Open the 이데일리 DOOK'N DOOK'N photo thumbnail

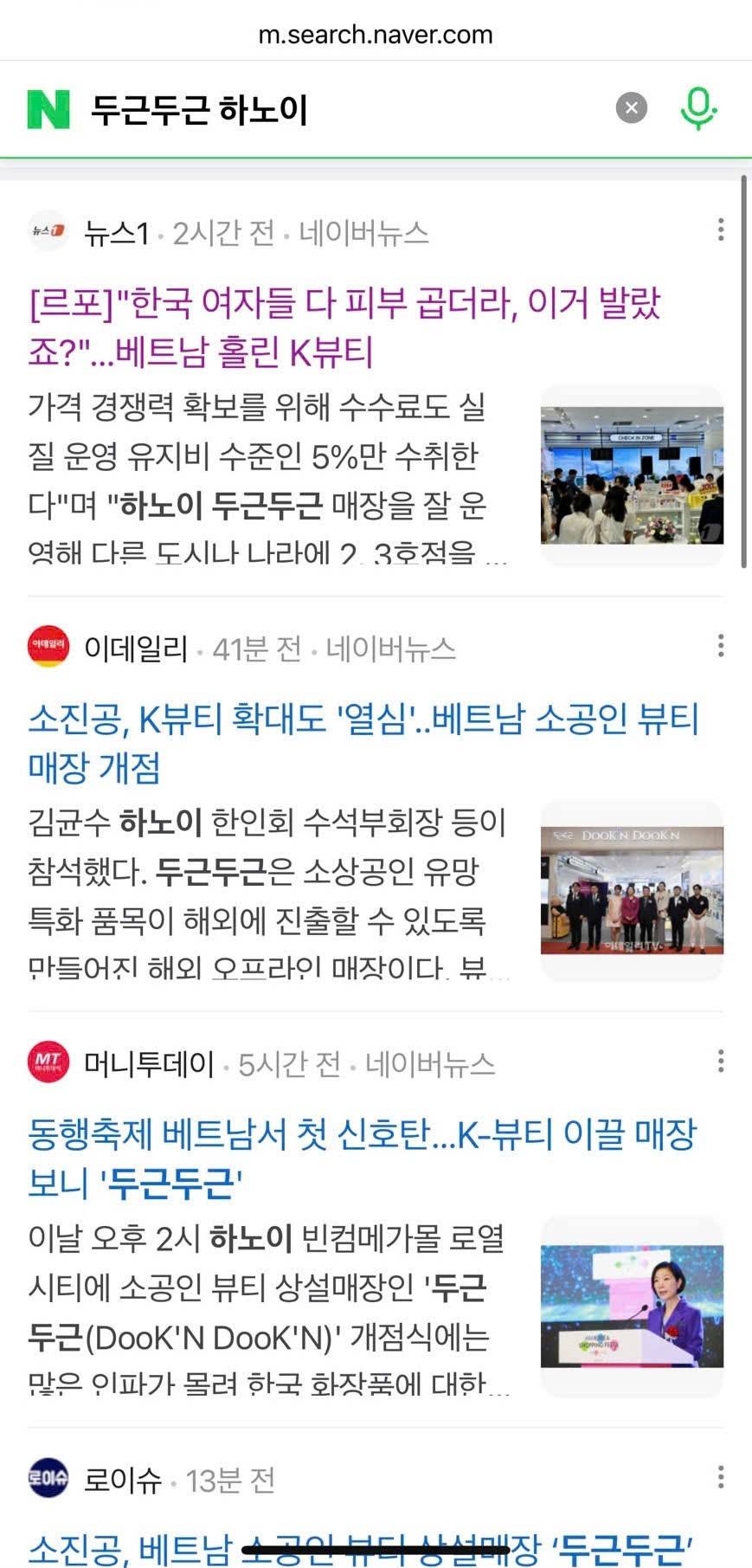point(631,890)
